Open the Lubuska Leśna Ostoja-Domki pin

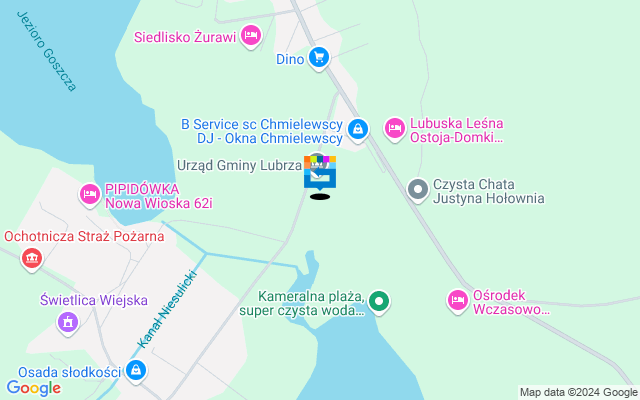click(x=395, y=128)
